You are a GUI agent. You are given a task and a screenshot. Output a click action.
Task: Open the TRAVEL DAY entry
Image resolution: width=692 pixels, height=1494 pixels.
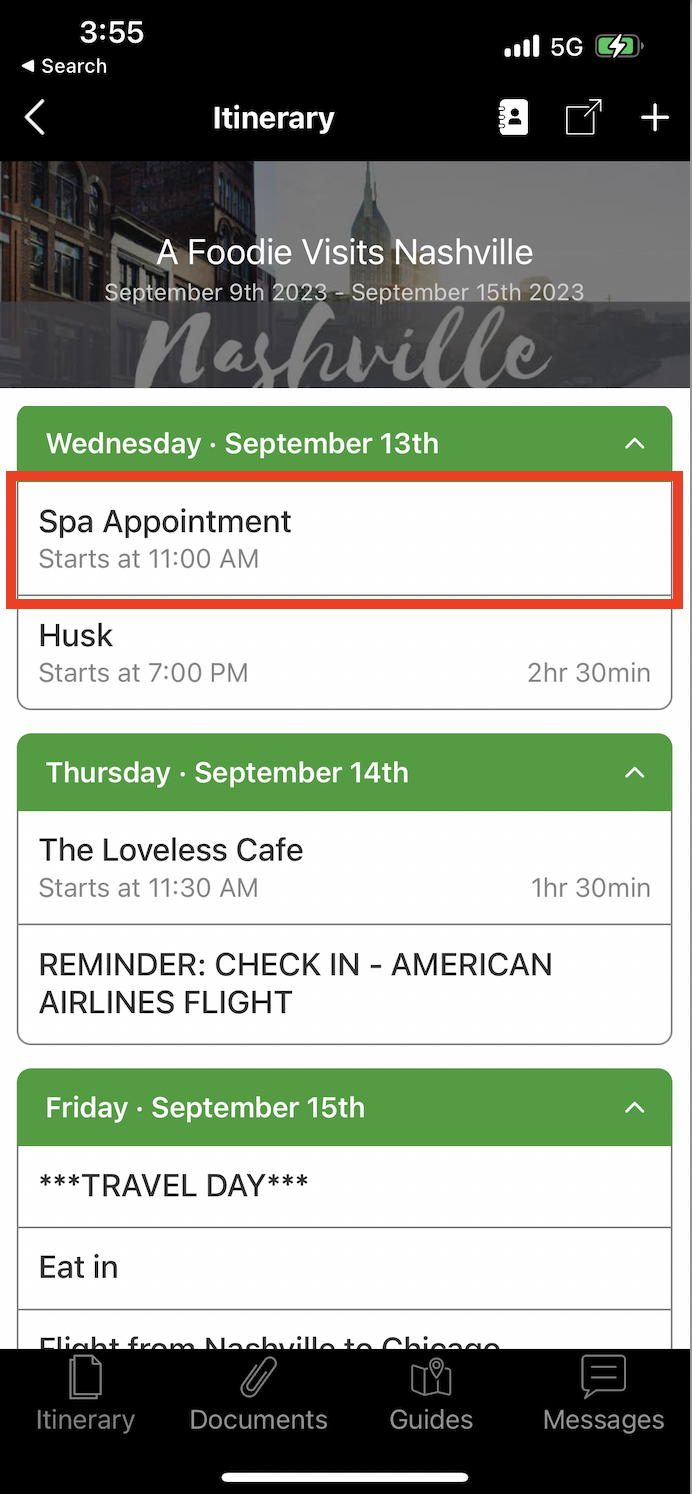pyautogui.click(x=345, y=1186)
